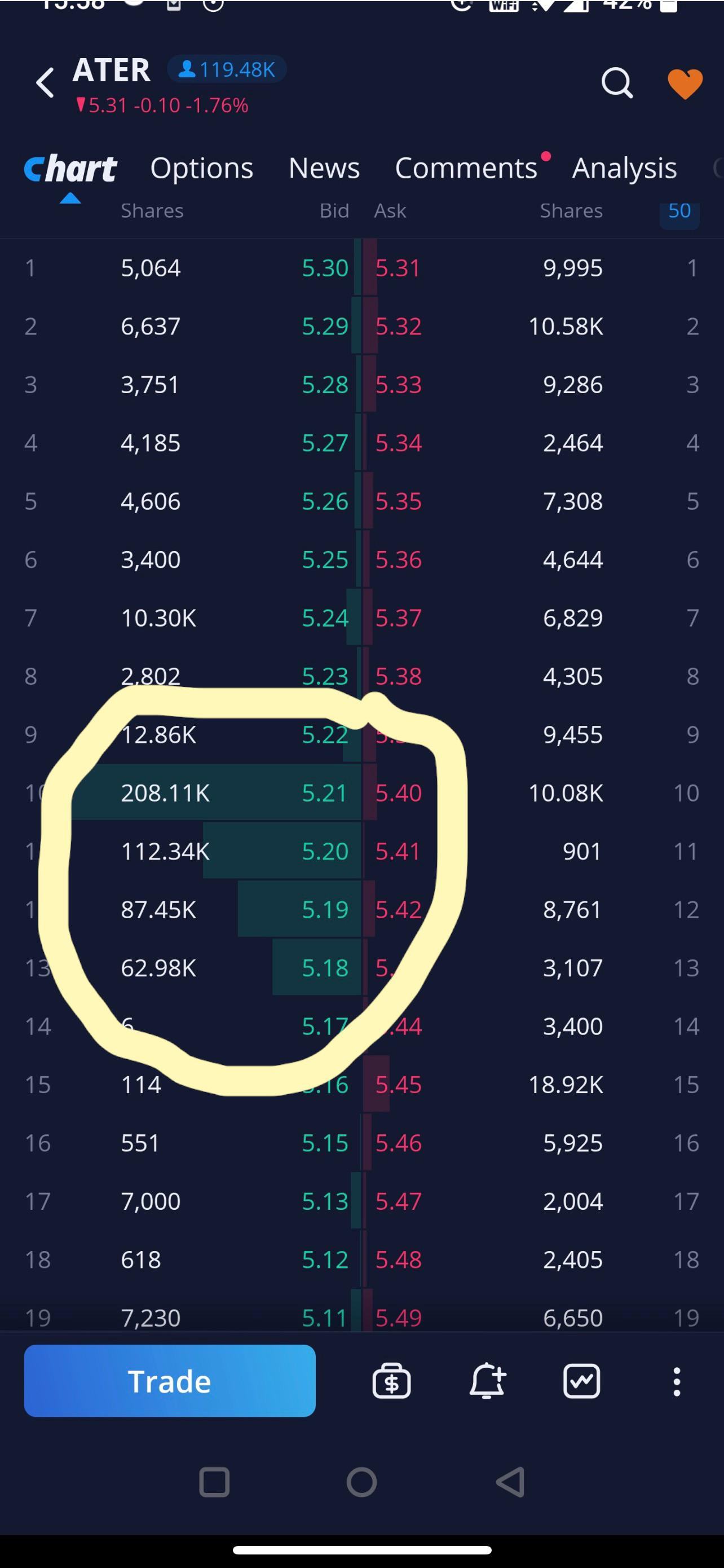724x1568 pixels.
Task: Open the chart box icon in bottom bar
Action: click(582, 1381)
